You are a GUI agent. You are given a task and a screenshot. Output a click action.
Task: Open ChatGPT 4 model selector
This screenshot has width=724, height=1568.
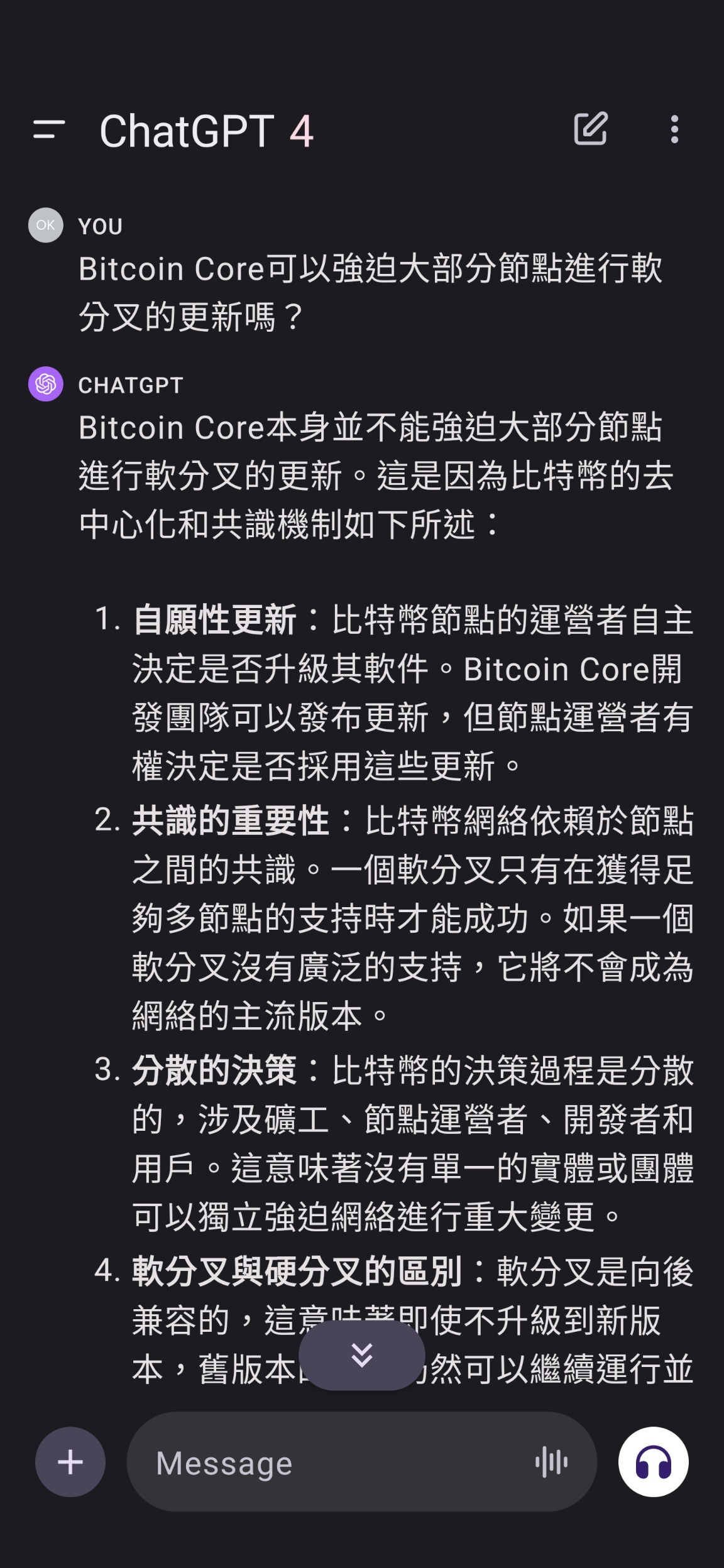(x=207, y=131)
